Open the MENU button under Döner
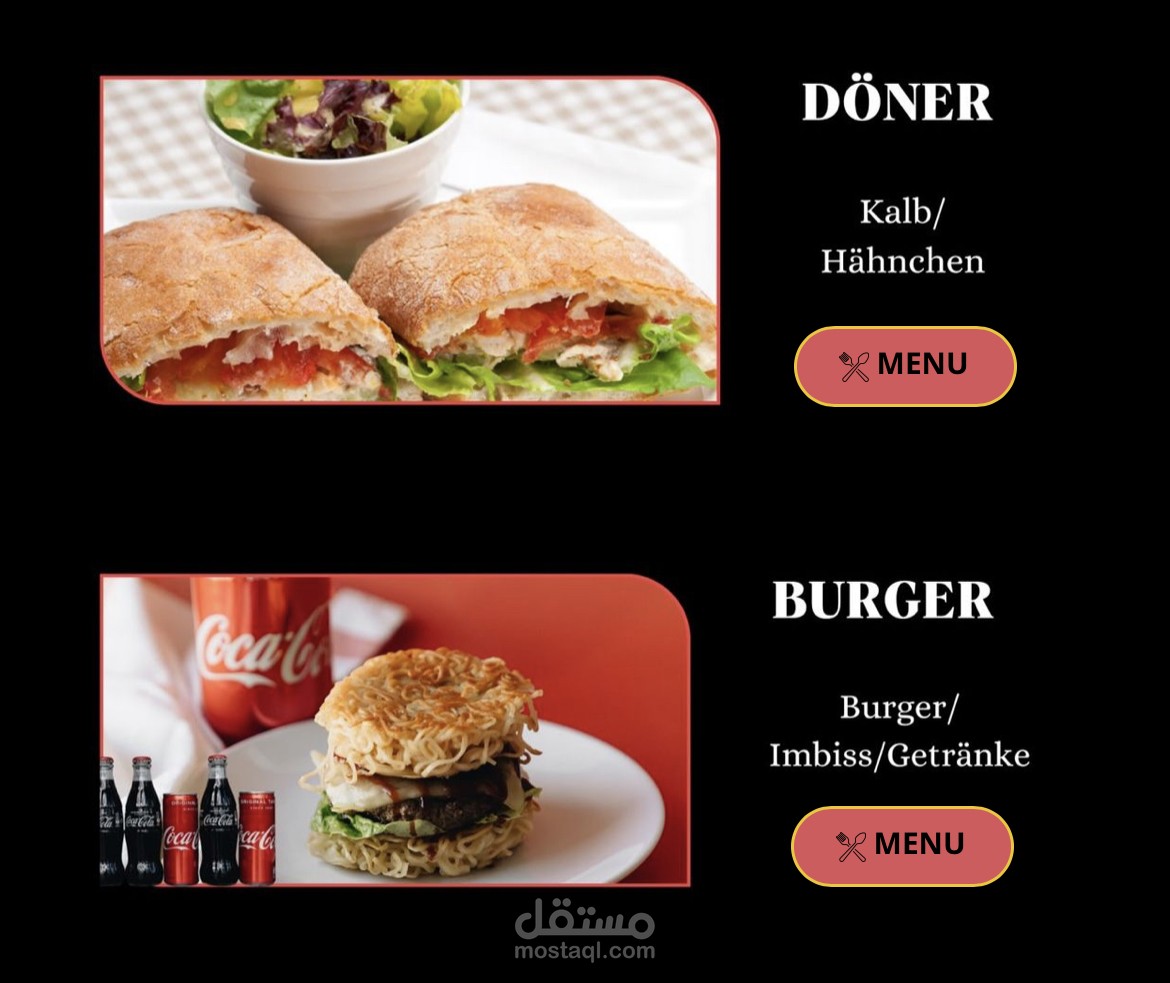 [x=905, y=366]
